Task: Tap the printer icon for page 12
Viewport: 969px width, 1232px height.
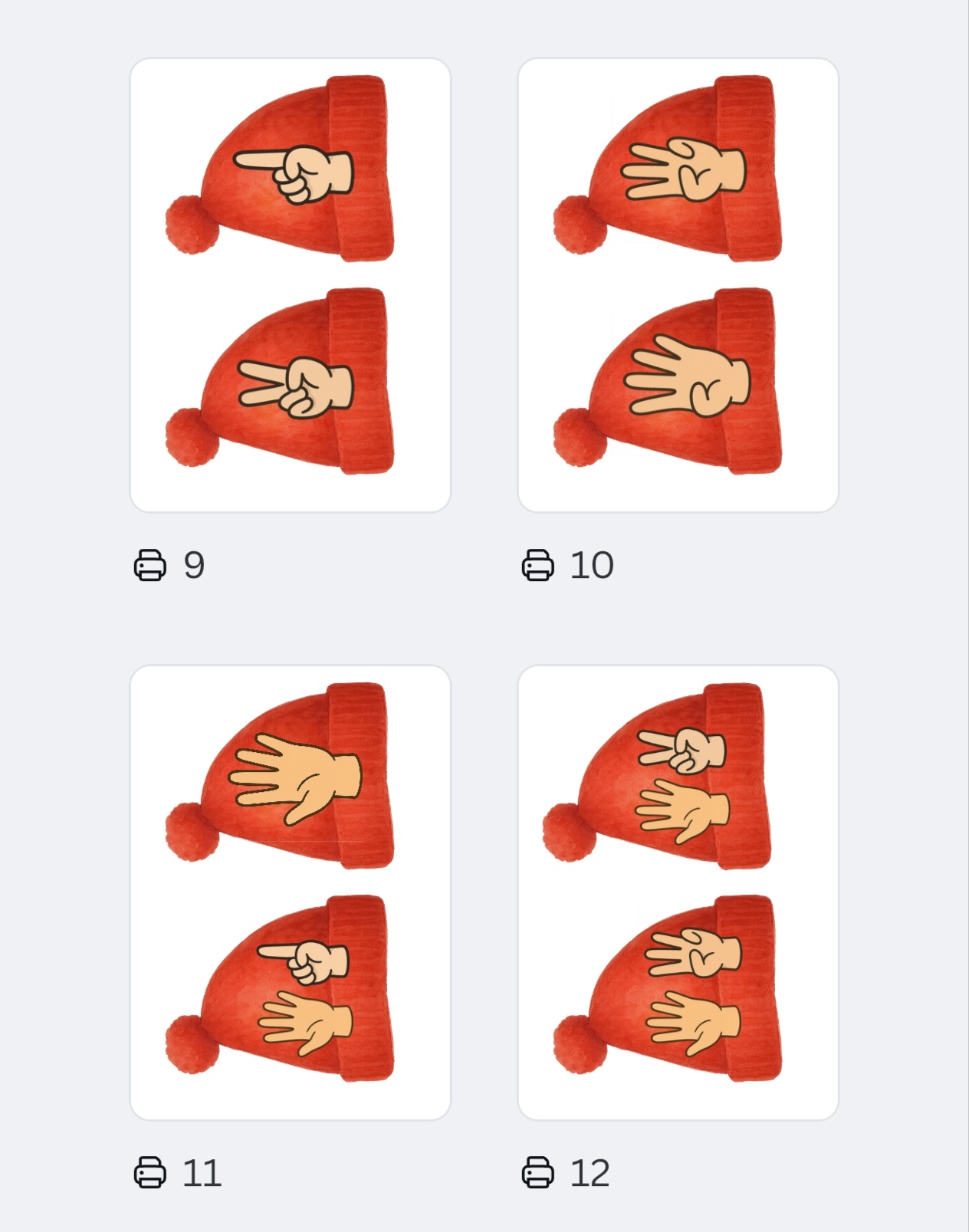Action: (537, 1173)
